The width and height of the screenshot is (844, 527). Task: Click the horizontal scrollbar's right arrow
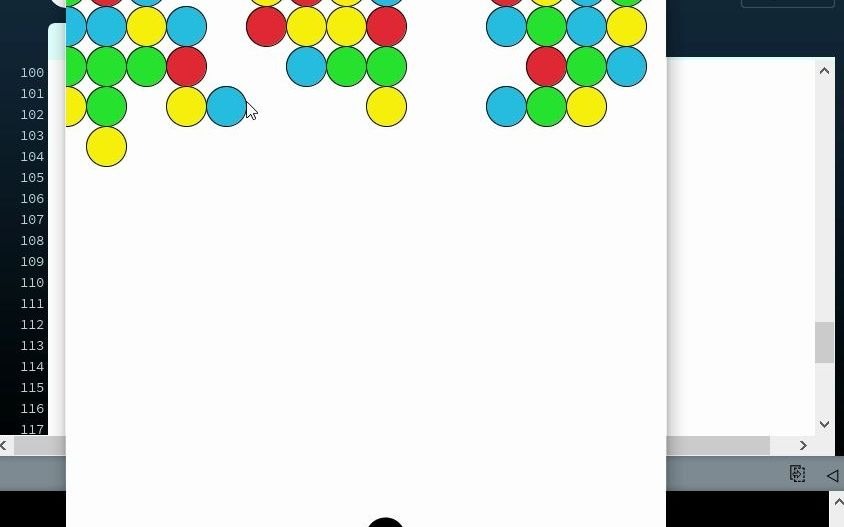pyautogui.click(x=802, y=445)
